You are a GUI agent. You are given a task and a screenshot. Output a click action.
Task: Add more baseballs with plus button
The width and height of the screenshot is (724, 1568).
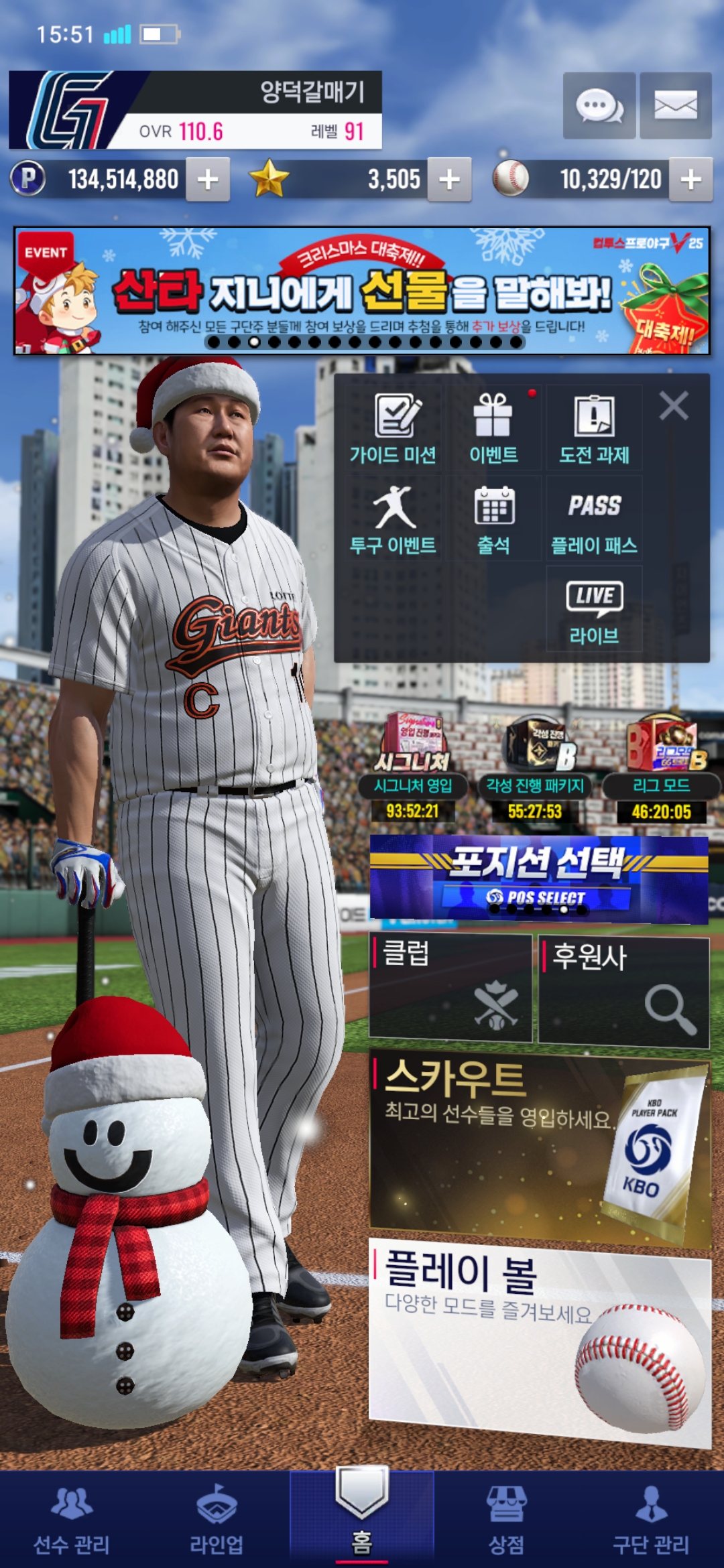(x=690, y=180)
